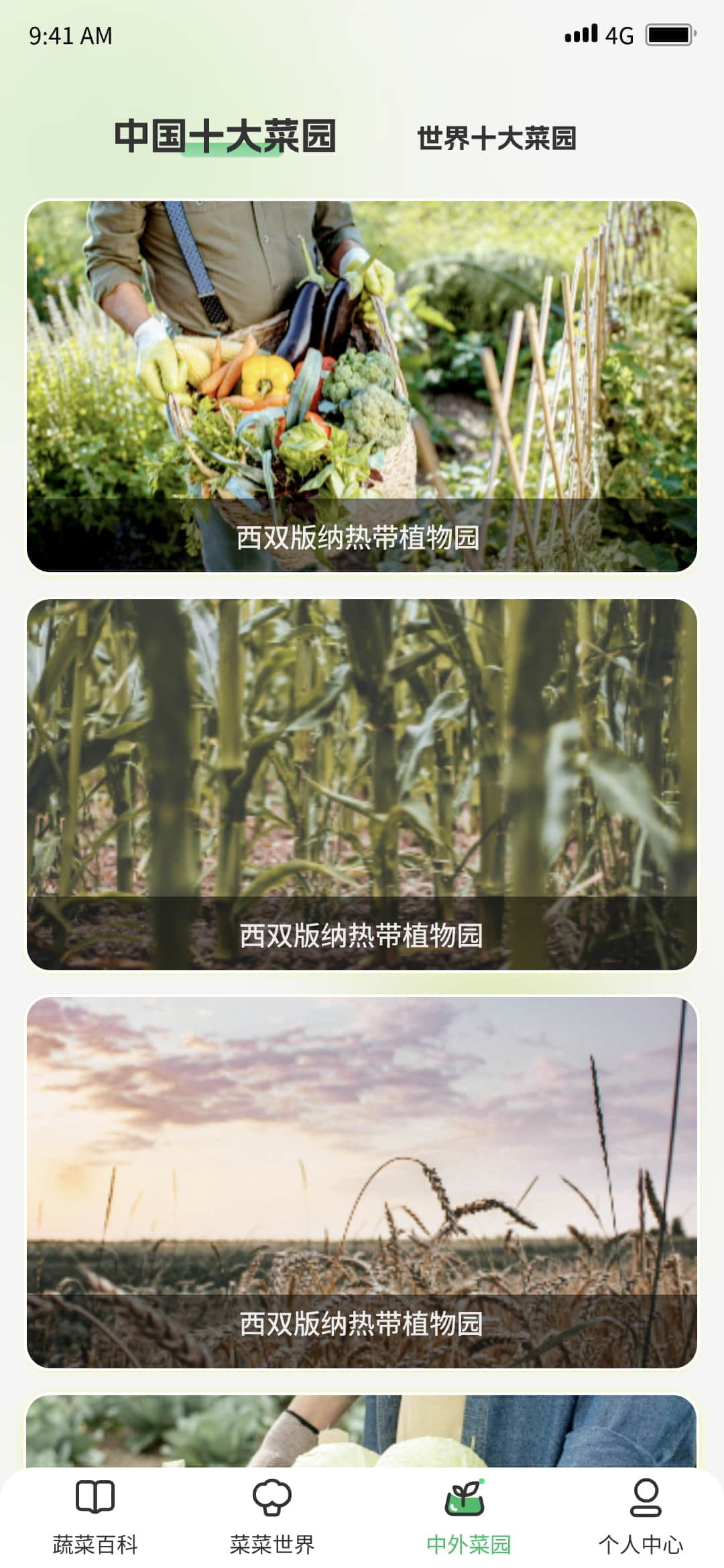
Task: Open the garden card with wheat sunset photo
Action: 362,1182
